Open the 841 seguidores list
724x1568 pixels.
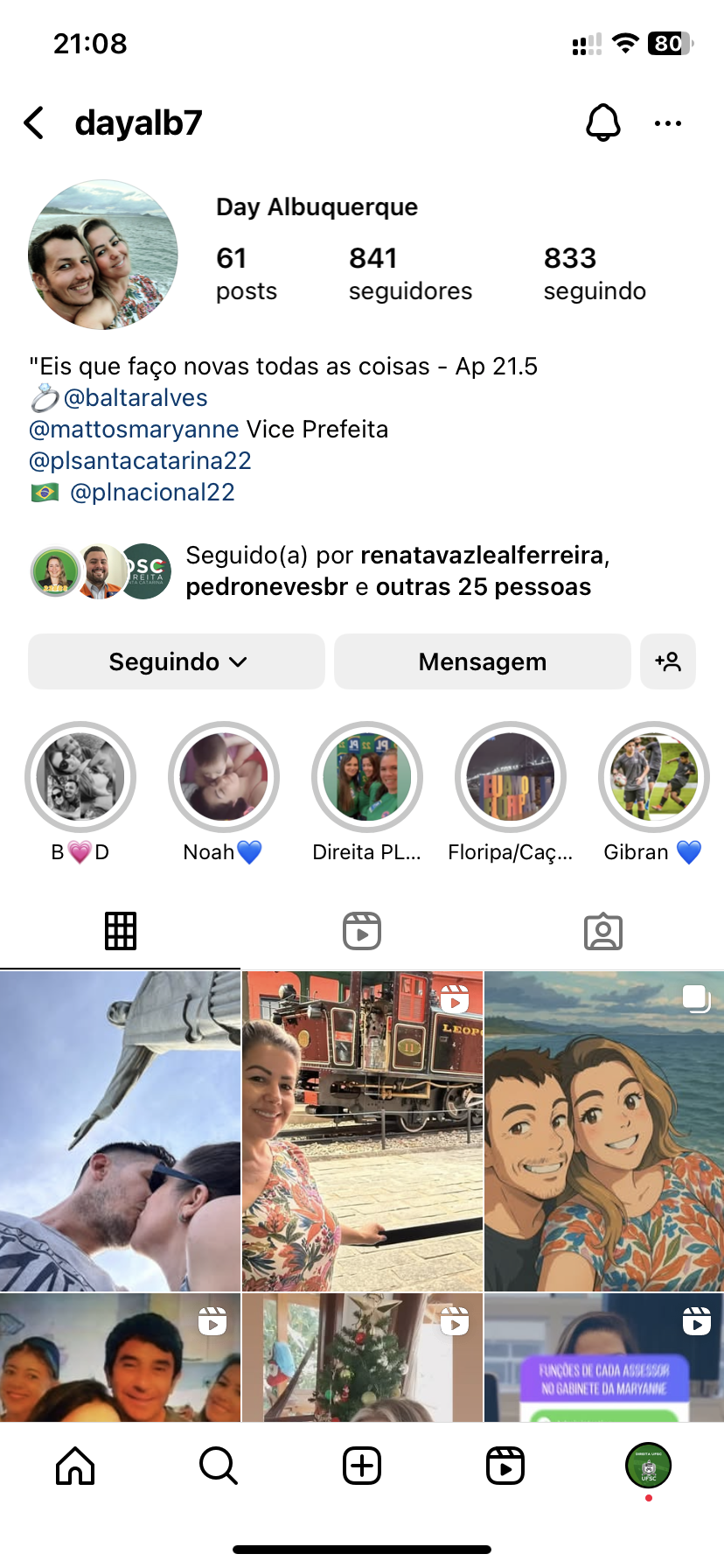409,273
